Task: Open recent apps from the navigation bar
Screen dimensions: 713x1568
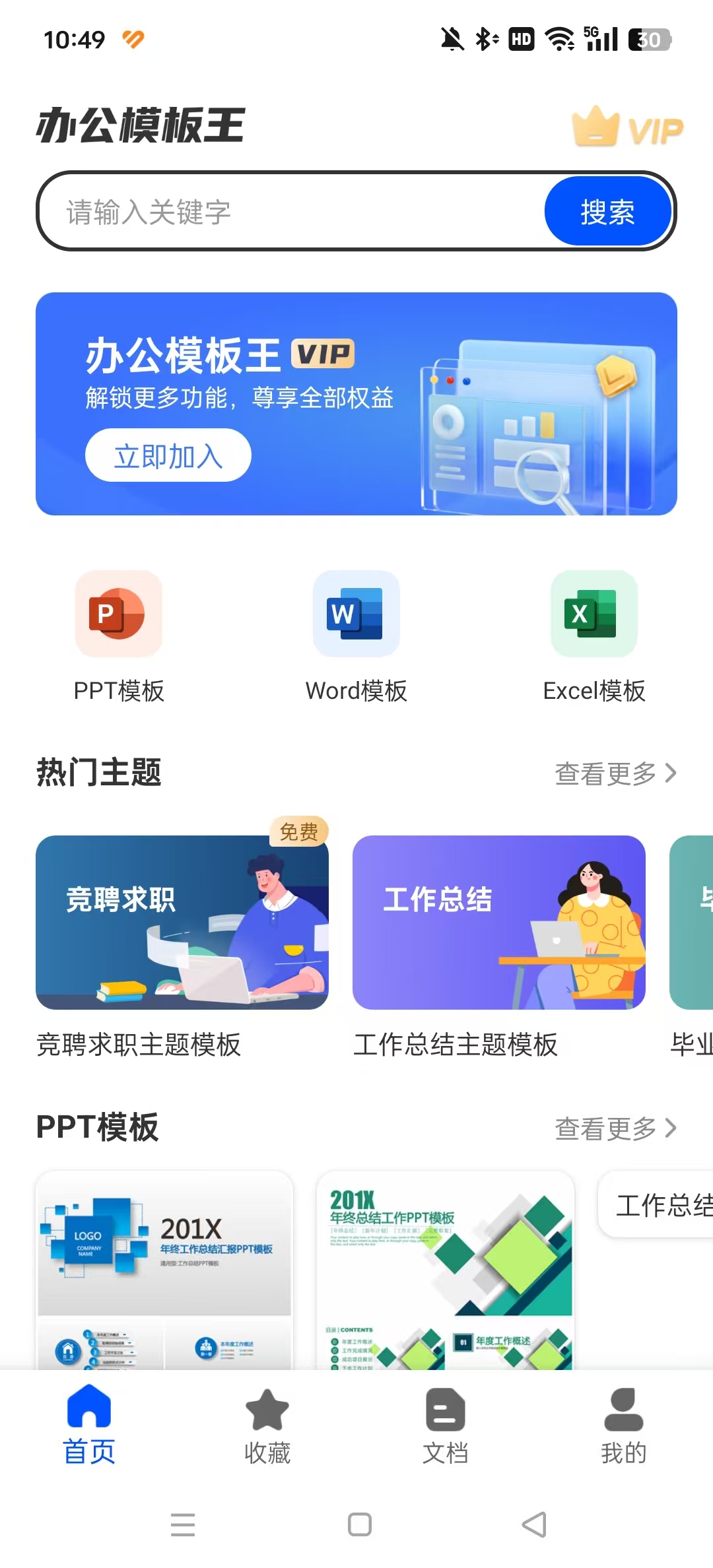Action: pyautogui.click(x=183, y=1524)
